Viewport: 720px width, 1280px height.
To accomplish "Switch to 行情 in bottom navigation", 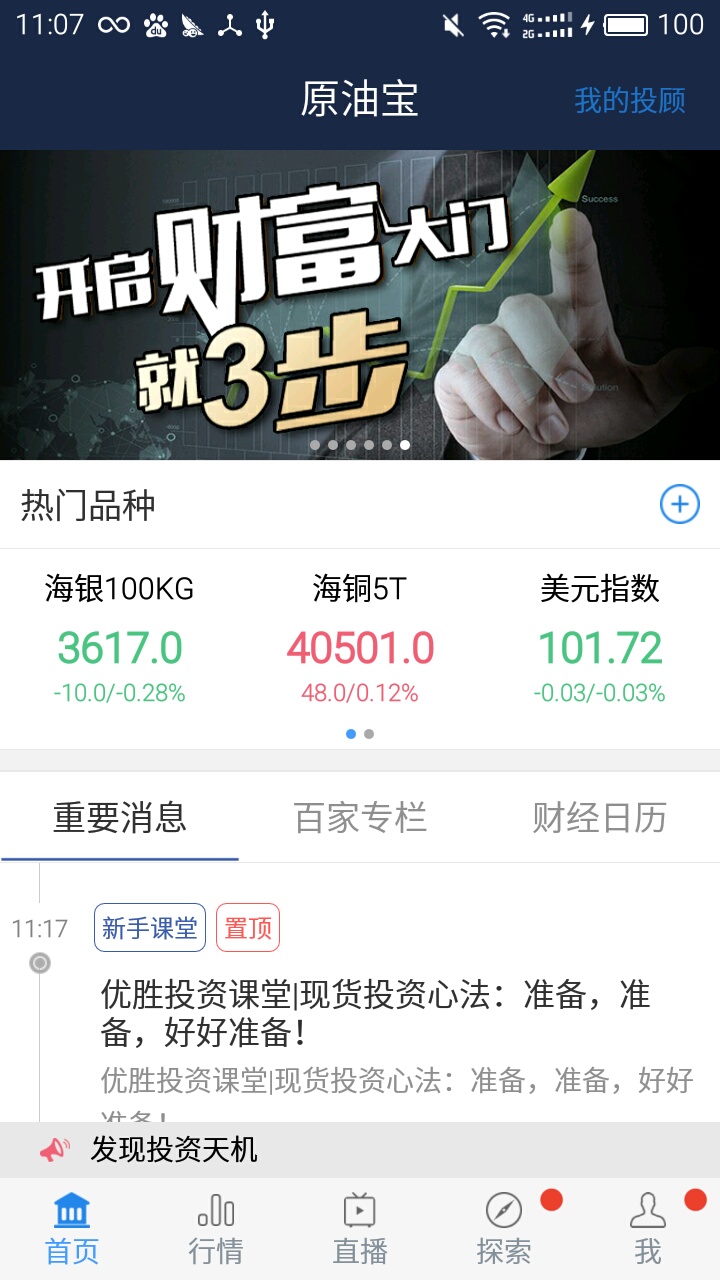I will (x=216, y=1230).
